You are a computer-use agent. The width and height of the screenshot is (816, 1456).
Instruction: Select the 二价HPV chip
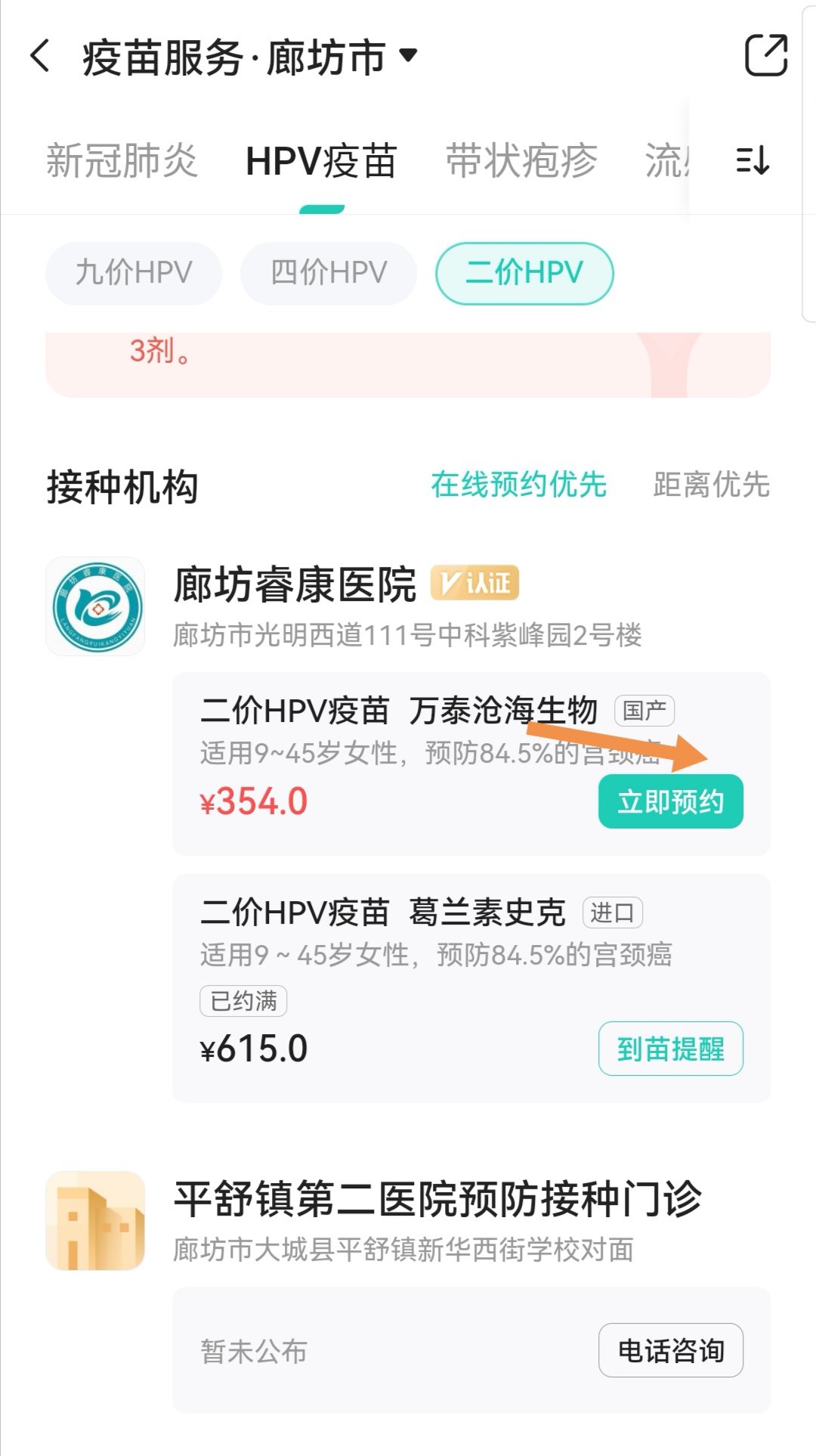524,273
